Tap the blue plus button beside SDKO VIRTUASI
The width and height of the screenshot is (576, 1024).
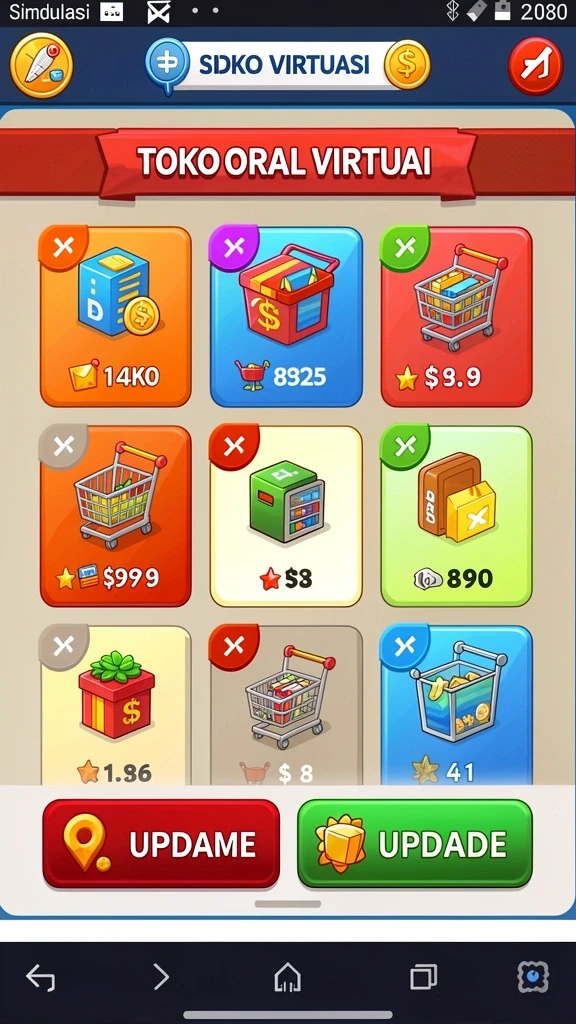tap(167, 64)
